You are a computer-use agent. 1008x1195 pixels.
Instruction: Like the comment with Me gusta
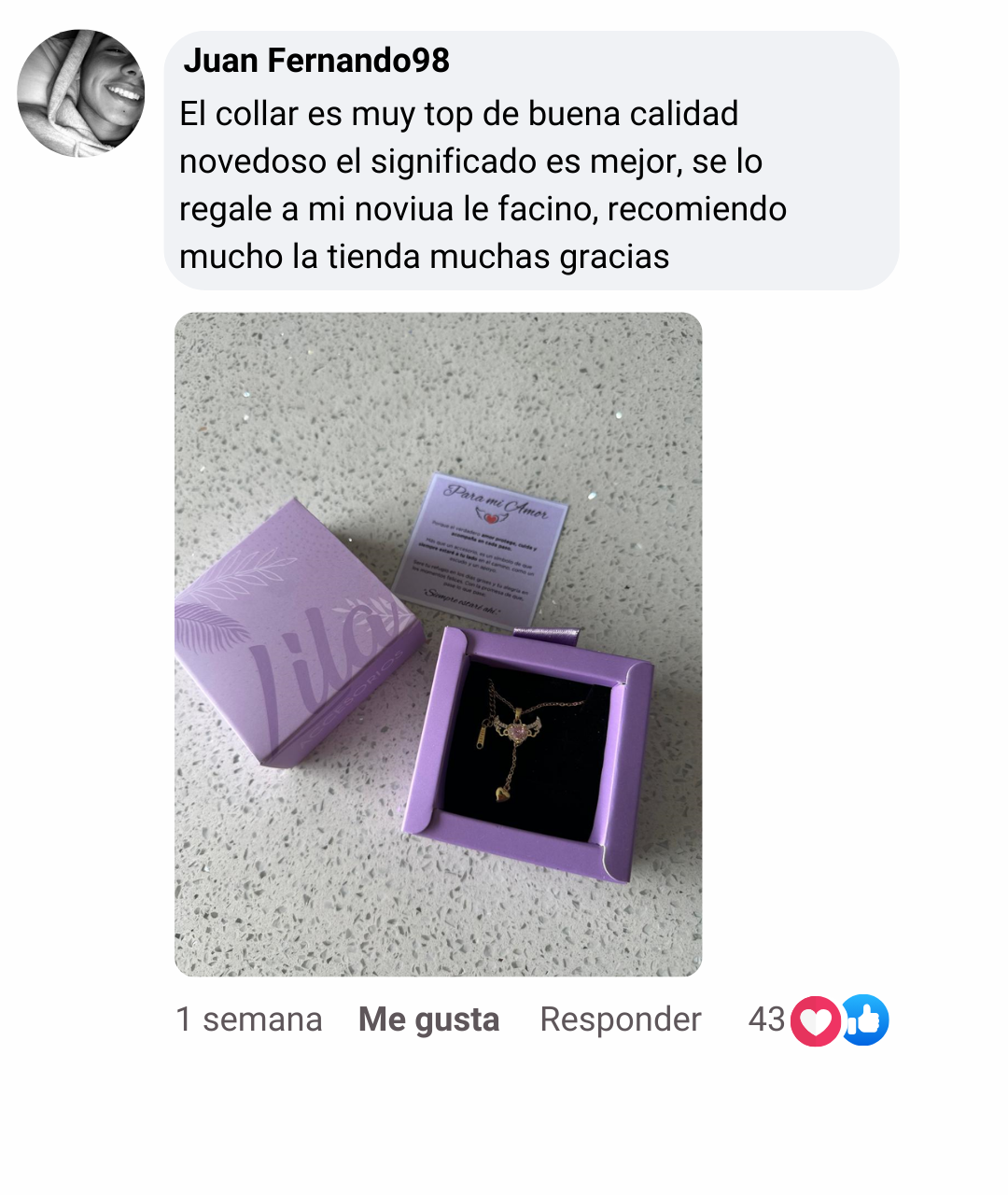pos(428,1019)
